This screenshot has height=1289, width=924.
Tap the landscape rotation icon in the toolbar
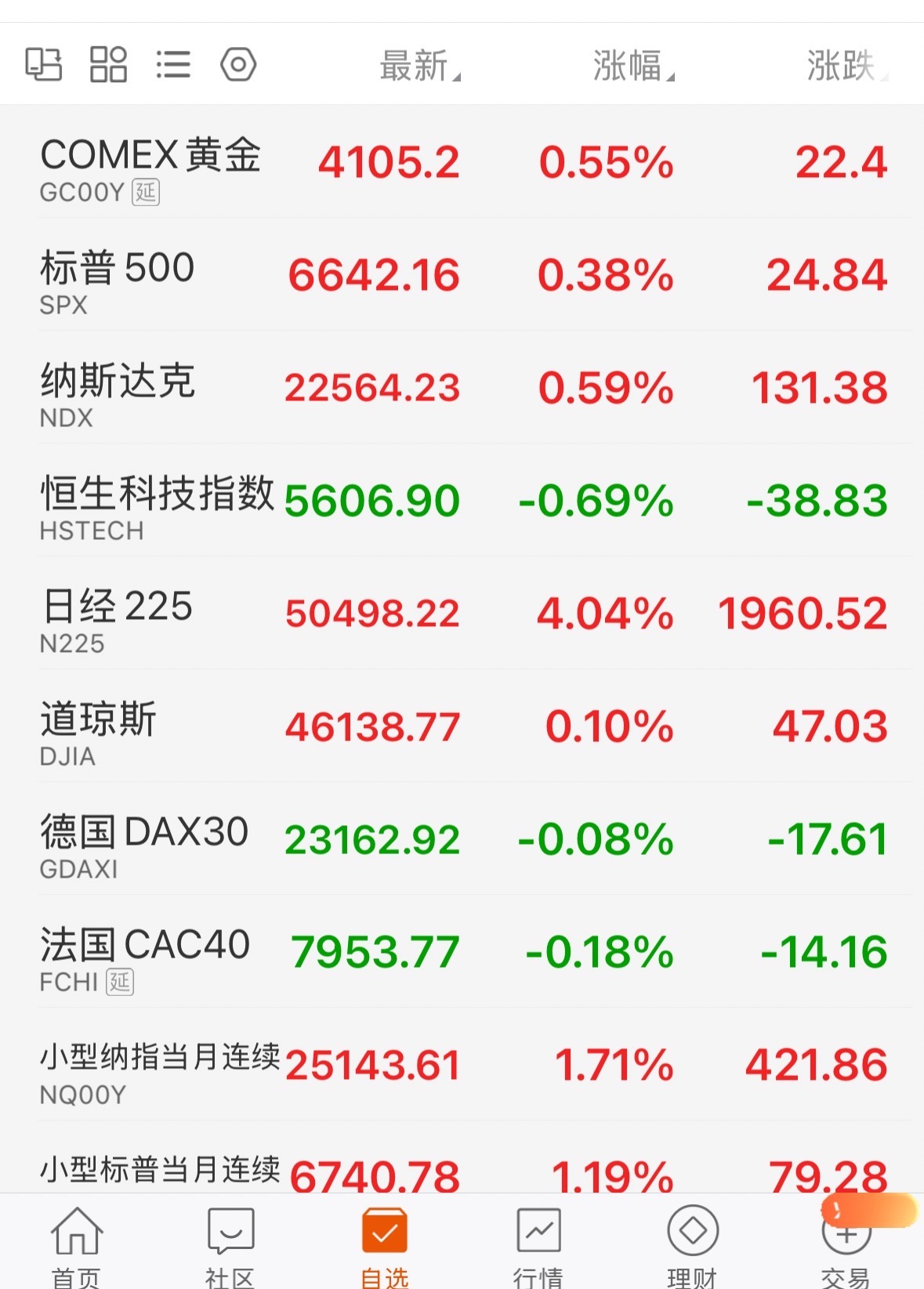[45, 64]
